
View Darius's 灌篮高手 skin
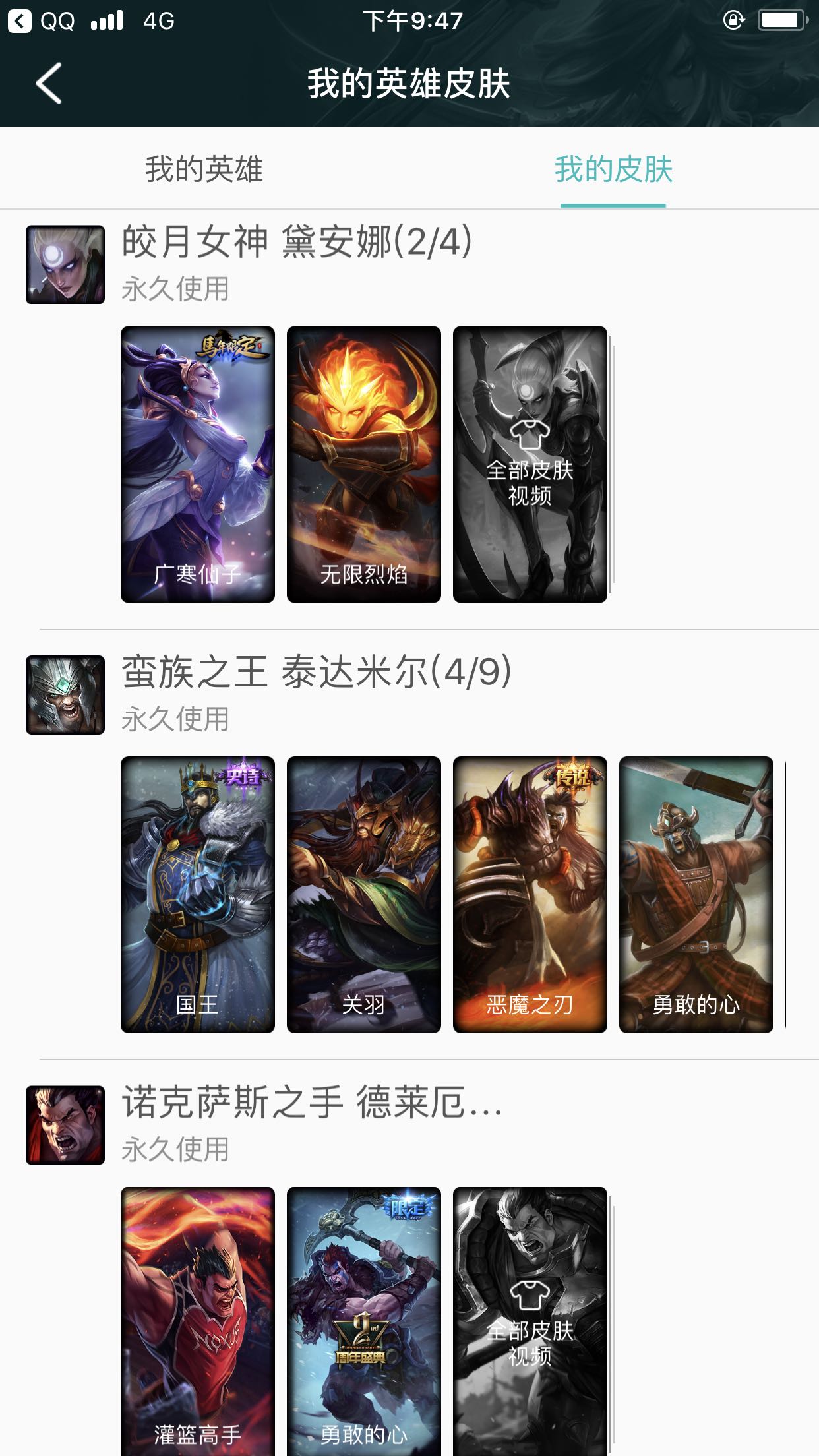point(197,1319)
